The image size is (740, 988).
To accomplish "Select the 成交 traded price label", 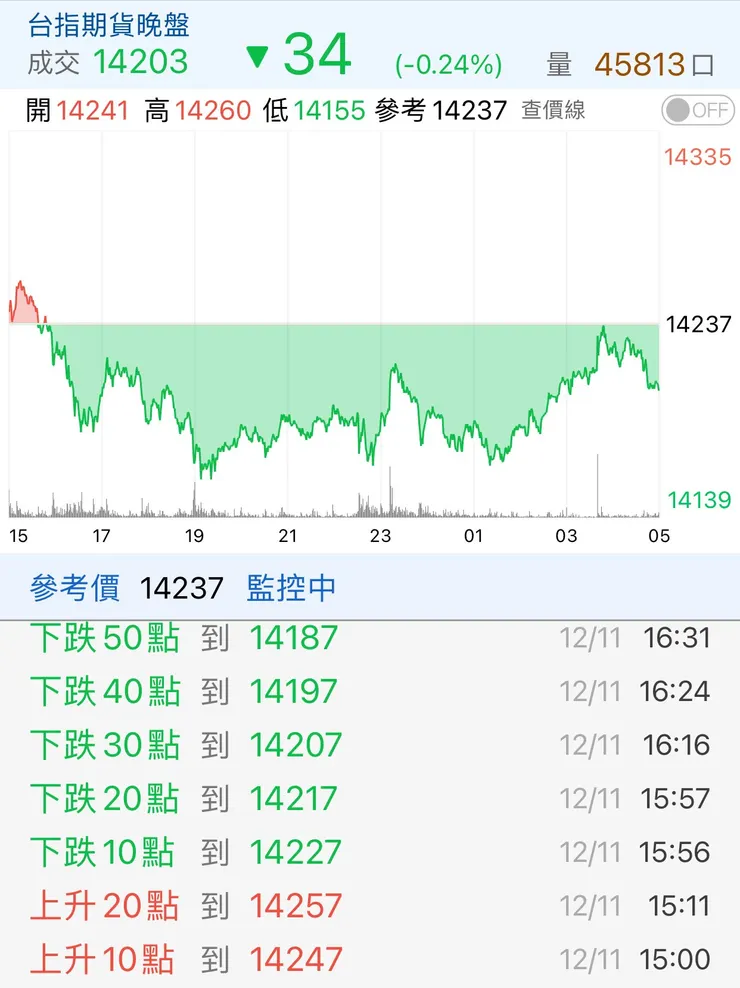I will click(x=52, y=63).
